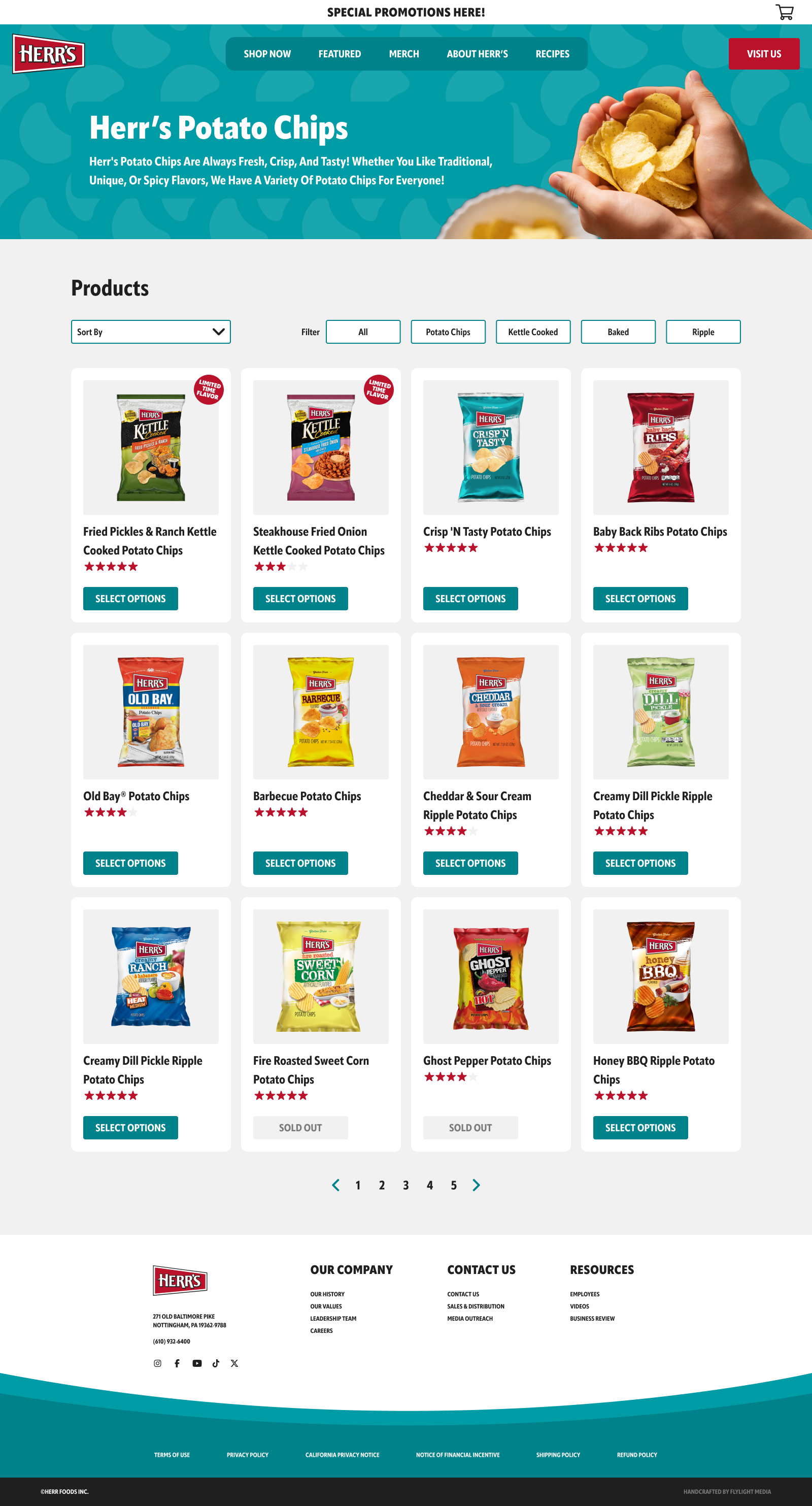Select options for Honey BBQ Ripple Potato Chips
812x1506 pixels.
639,1127
